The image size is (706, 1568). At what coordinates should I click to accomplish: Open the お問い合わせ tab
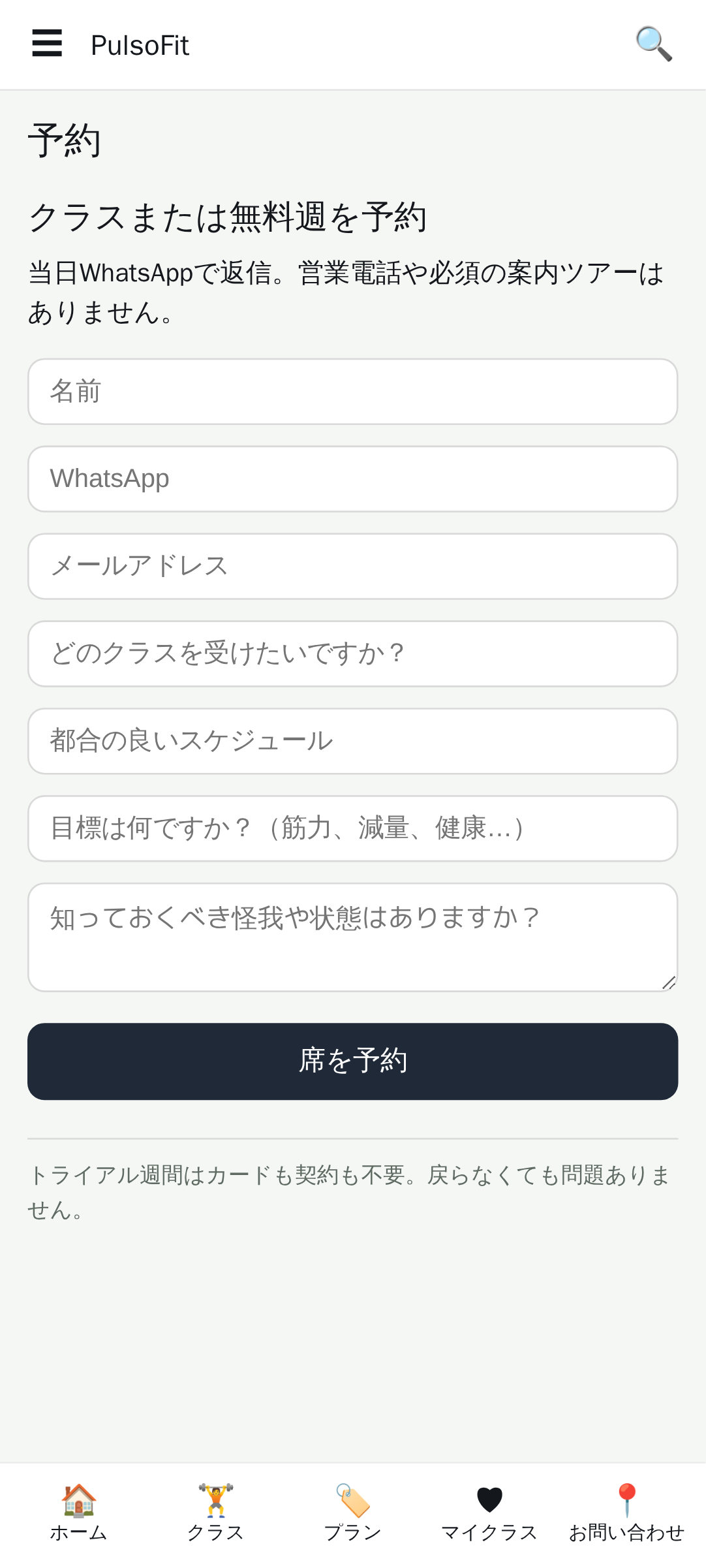click(626, 1514)
